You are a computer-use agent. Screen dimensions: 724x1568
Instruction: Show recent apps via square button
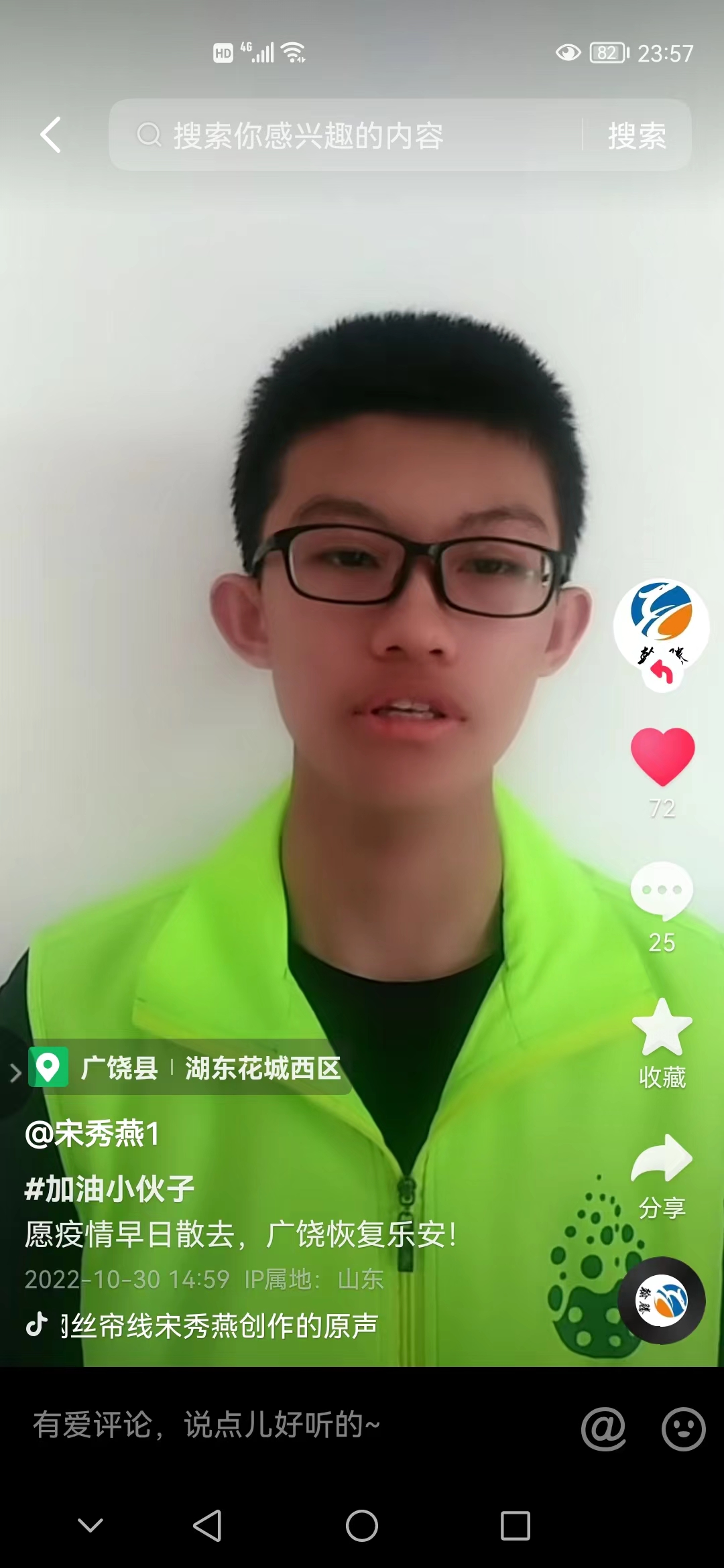(516, 1526)
